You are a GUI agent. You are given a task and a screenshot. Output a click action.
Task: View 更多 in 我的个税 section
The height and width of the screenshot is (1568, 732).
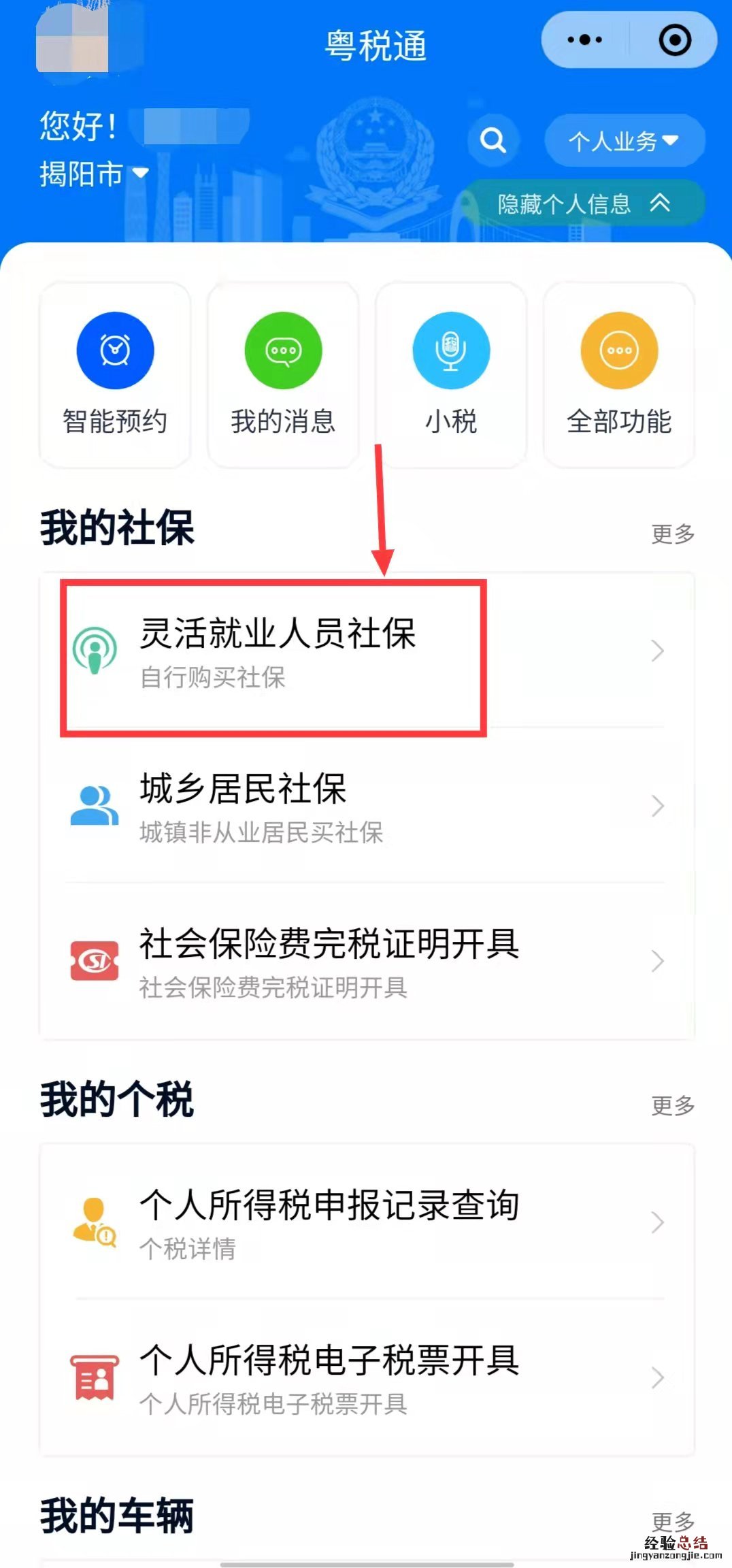[672, 1106]
